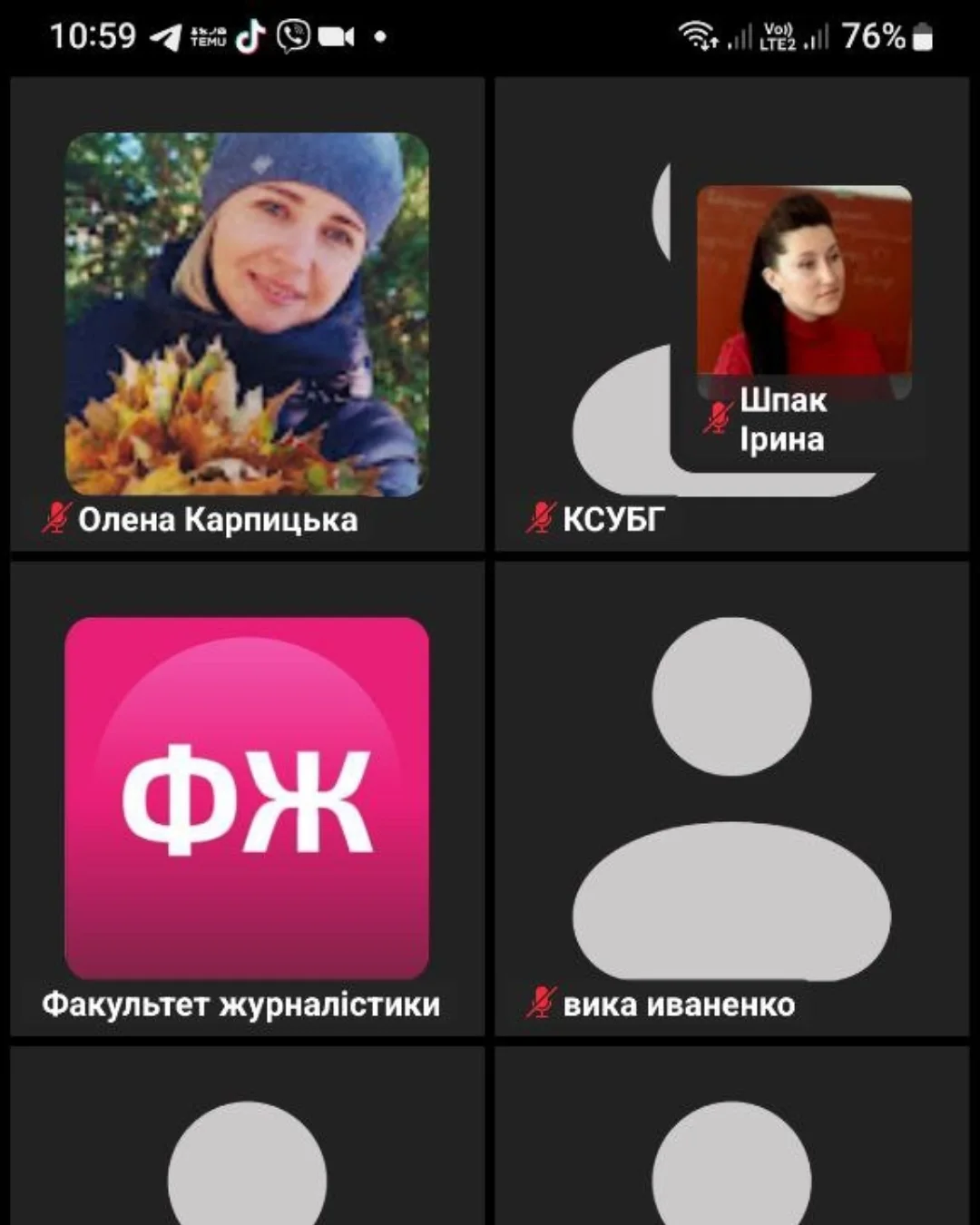
Task: Select the Факультет журналістики tile
Action: [247, 799]
